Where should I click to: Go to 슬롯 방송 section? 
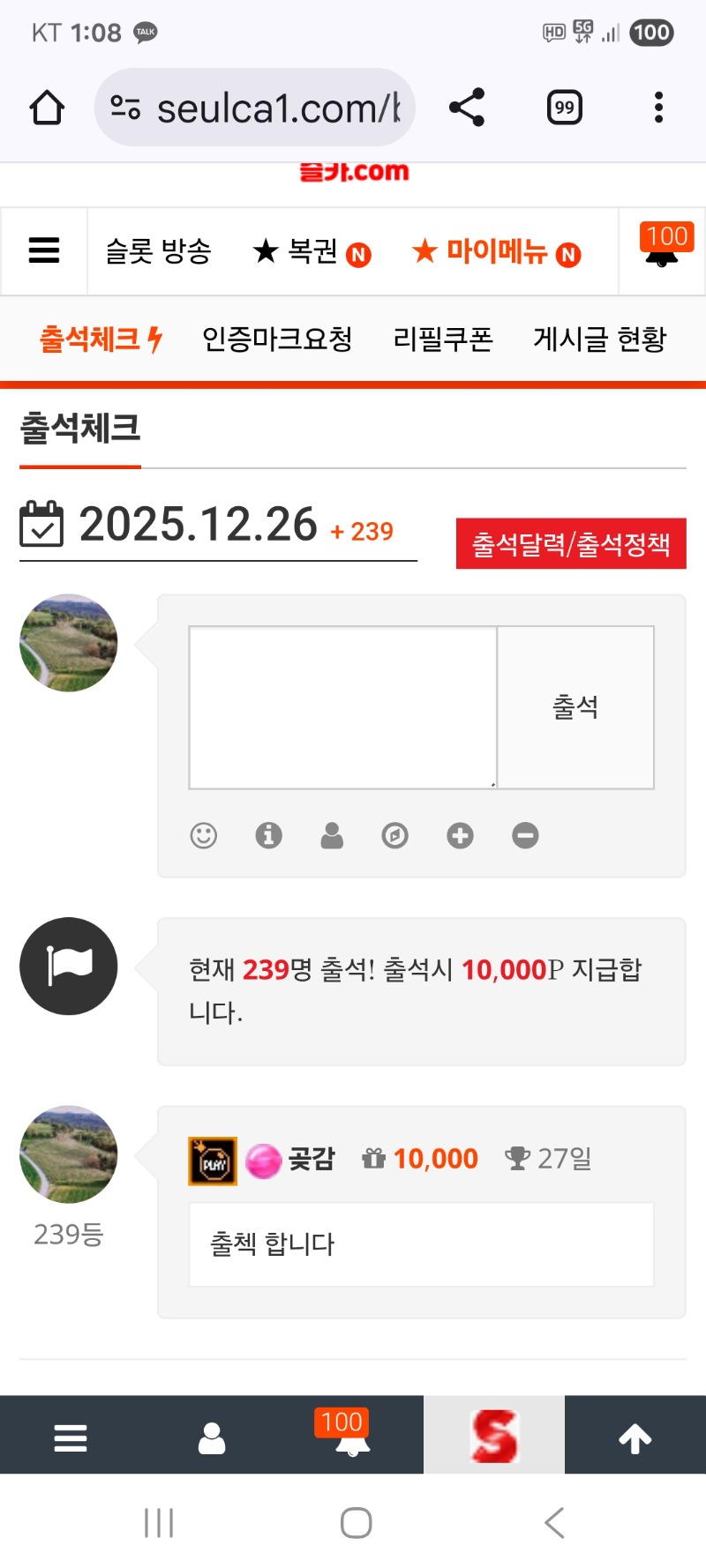(x=159, y=251)
